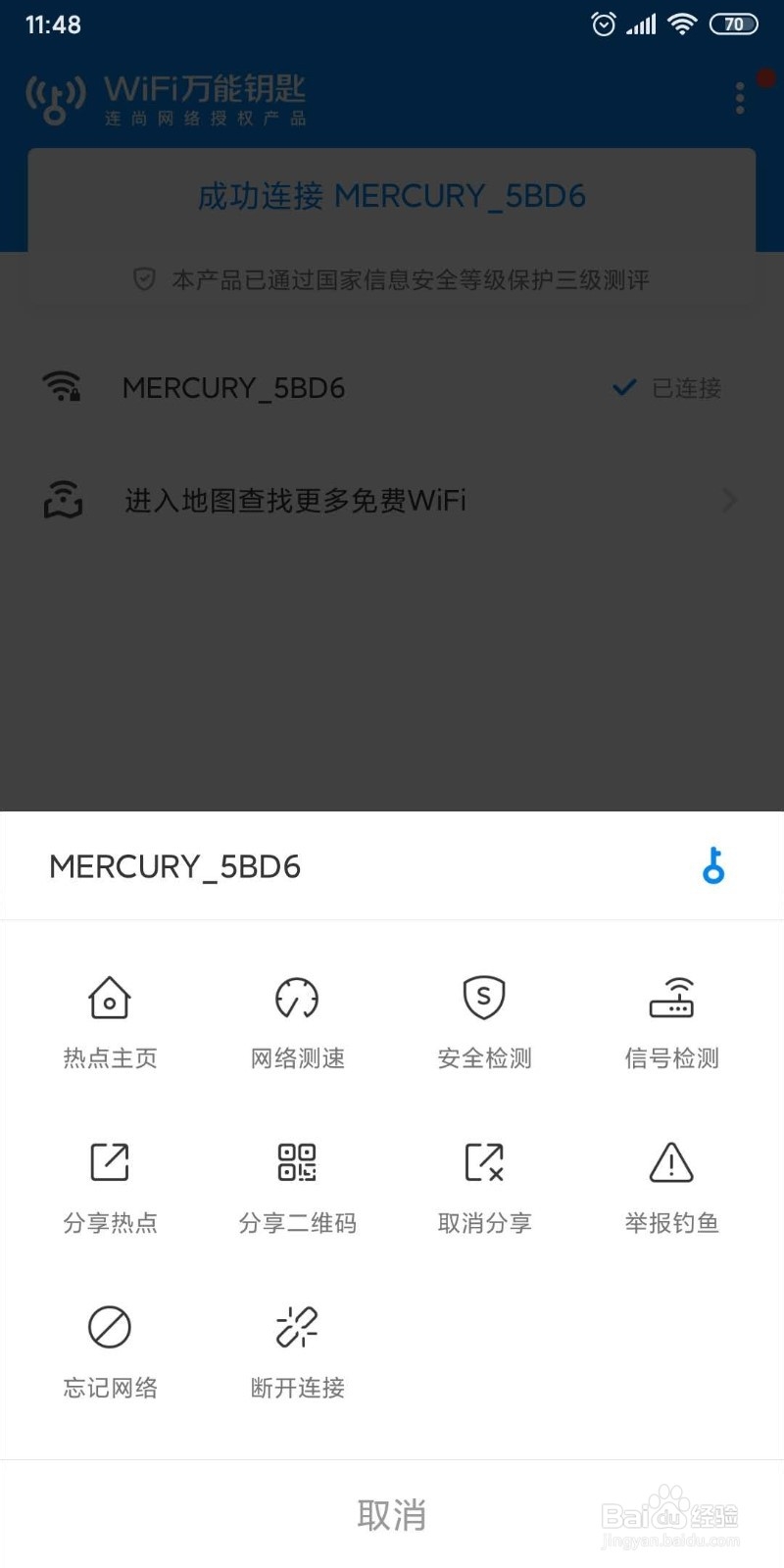This screenshot has width=784, height=1568.
Task: Forget network with 忘记网络
Action: tap(110, 1350)
